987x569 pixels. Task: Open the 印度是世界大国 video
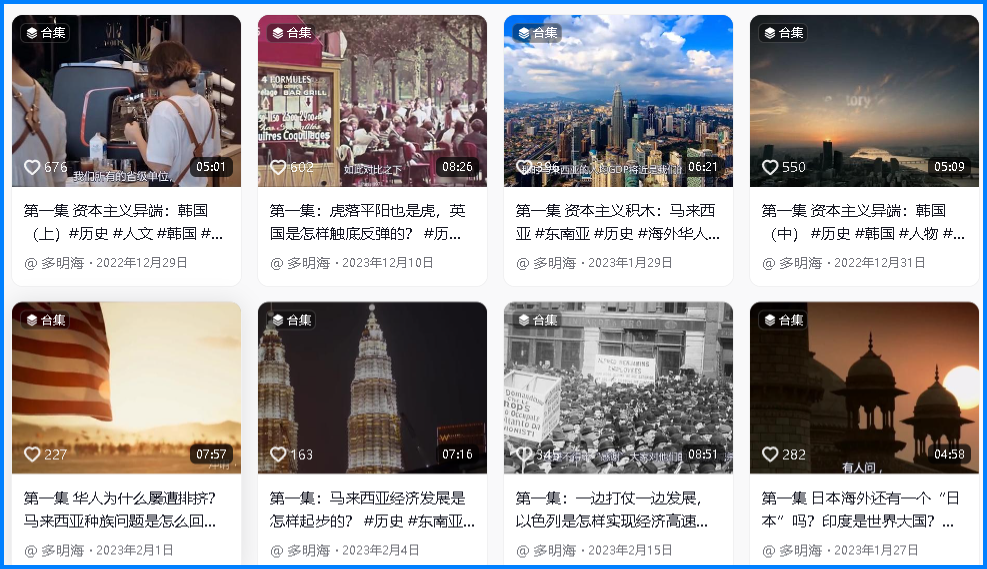click(864, 388)
